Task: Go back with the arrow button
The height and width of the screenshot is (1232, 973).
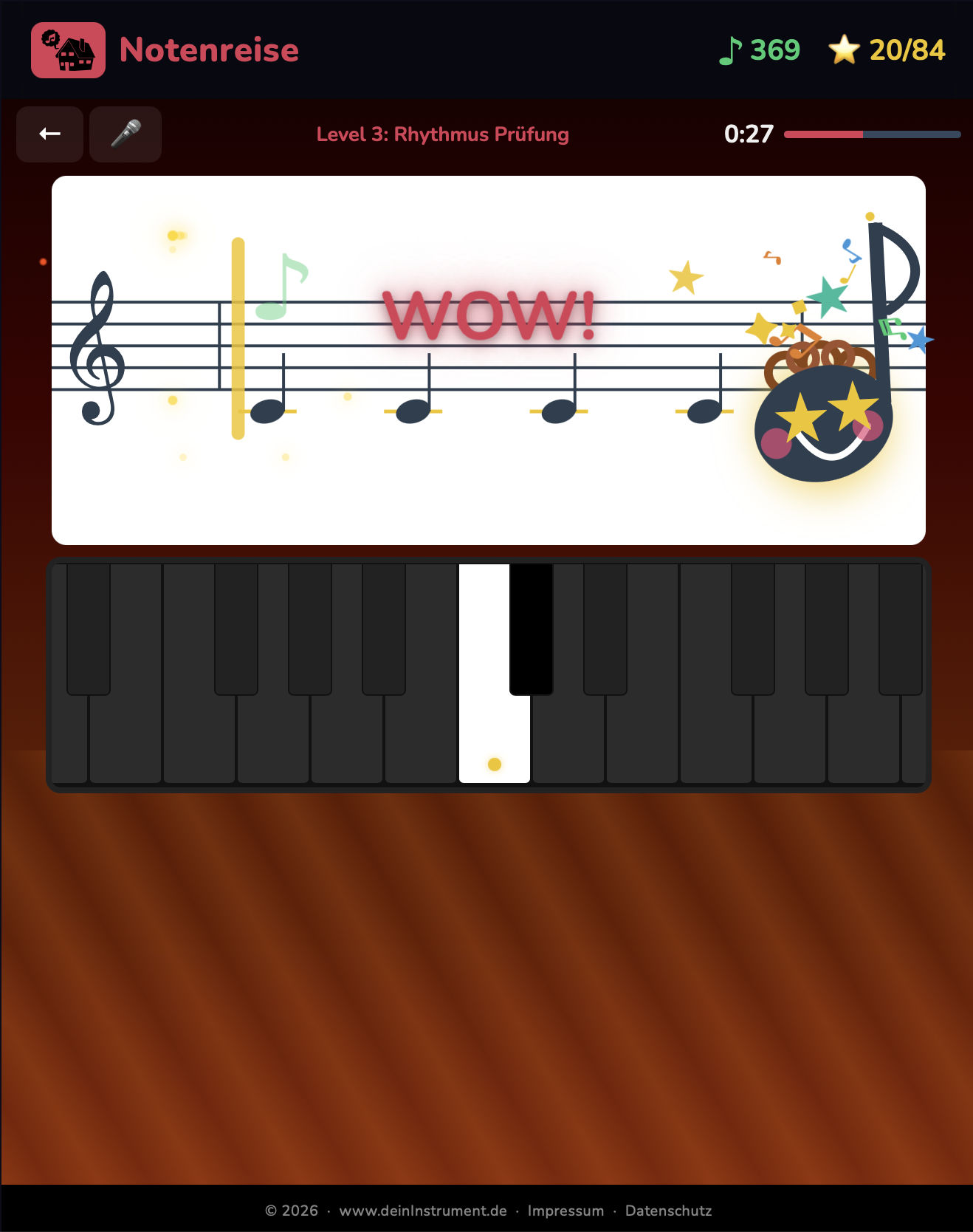Action: (49, 134)
